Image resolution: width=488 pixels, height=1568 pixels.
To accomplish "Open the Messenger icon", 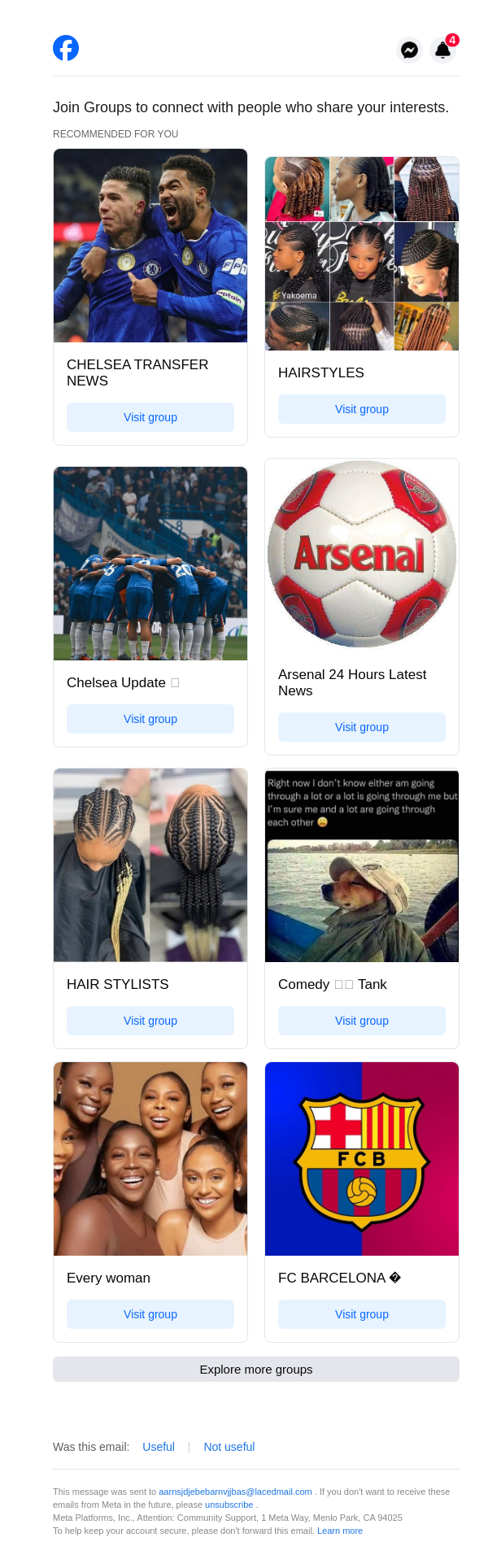I will tap(410, 50).
